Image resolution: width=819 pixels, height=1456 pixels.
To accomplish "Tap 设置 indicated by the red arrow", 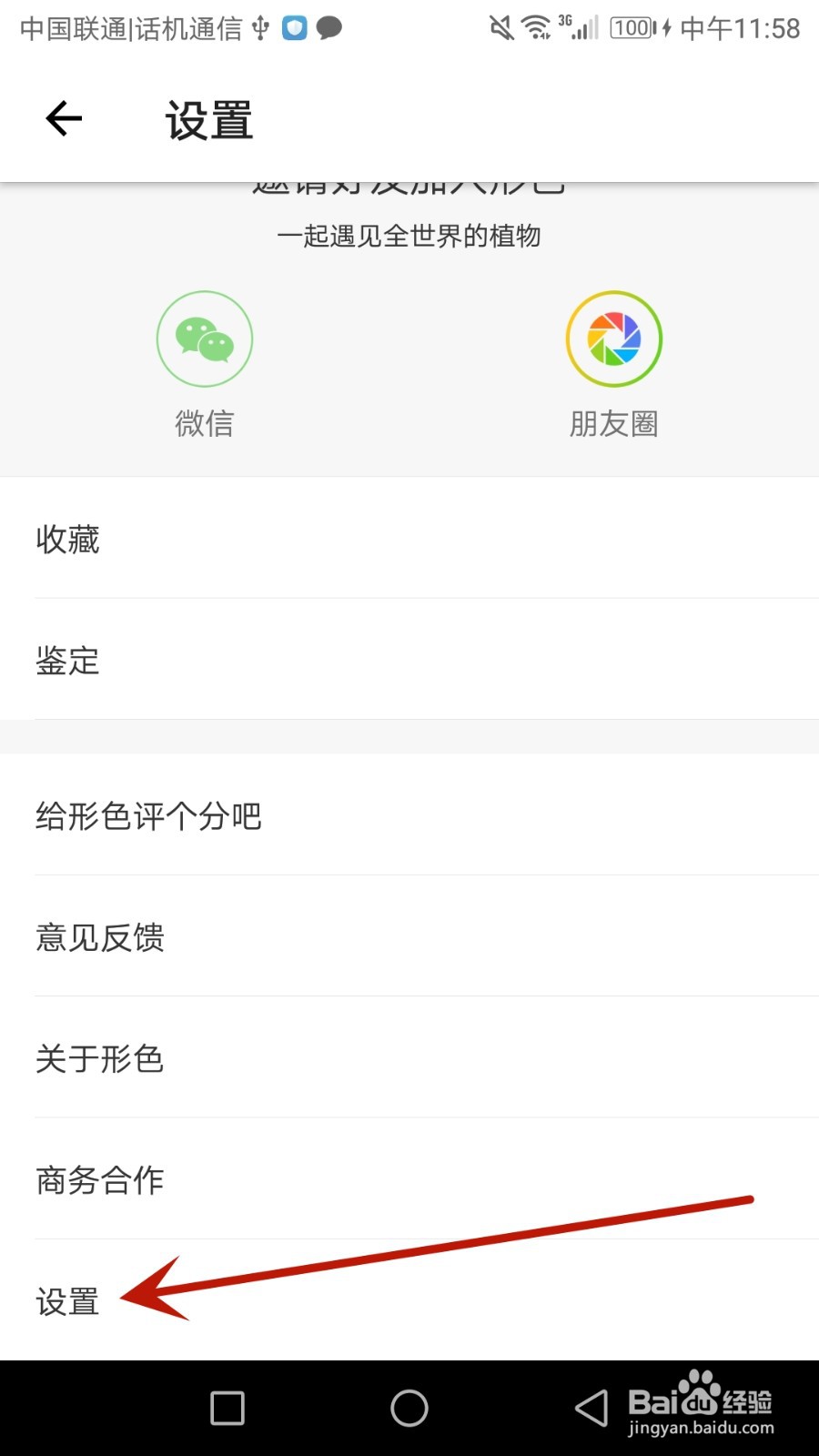I will click(67, 1301).
